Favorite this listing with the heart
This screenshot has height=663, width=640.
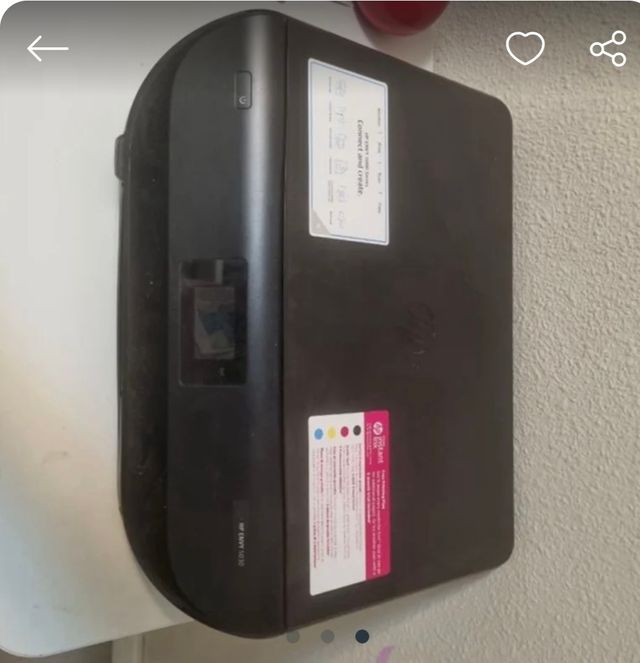click(525, 48)
